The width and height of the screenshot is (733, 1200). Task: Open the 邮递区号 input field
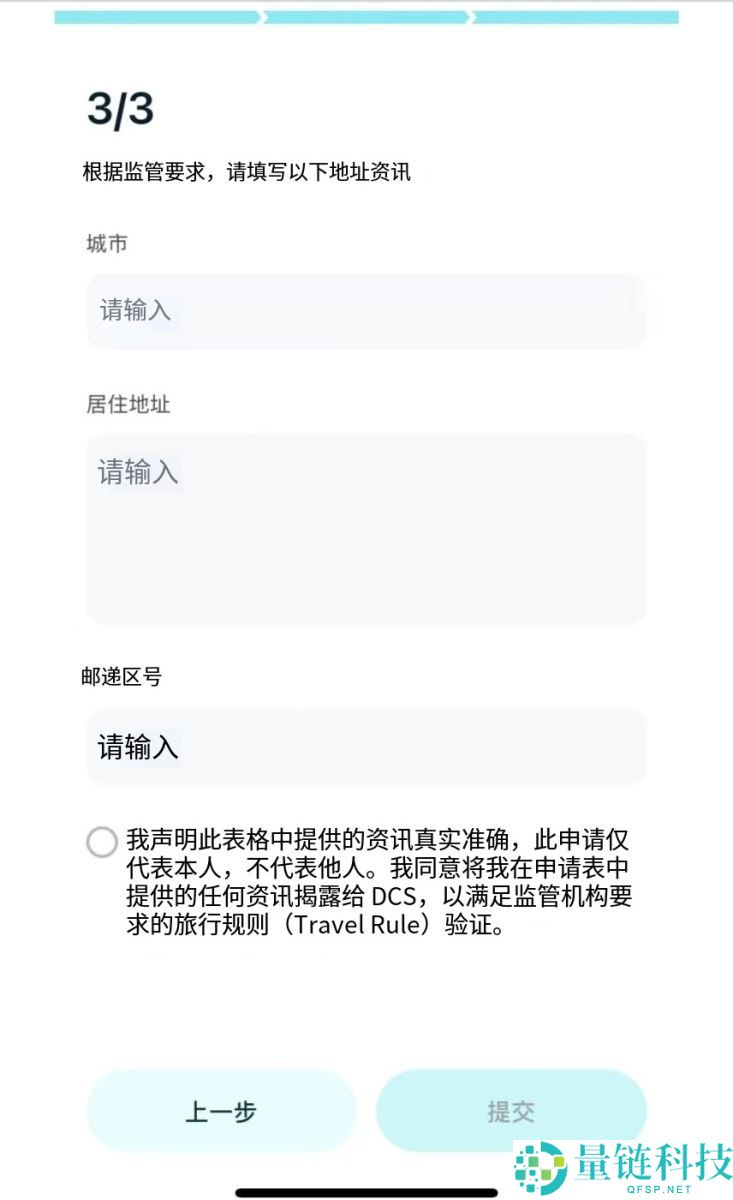366,746
